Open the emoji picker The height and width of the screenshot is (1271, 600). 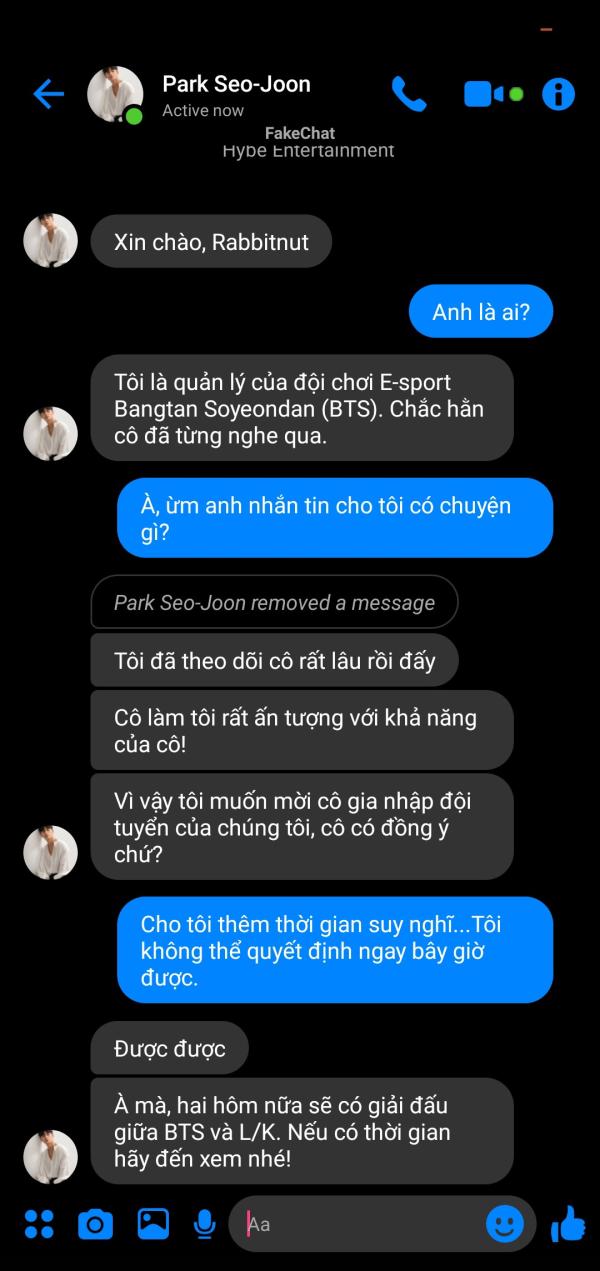pos(505,1223)
